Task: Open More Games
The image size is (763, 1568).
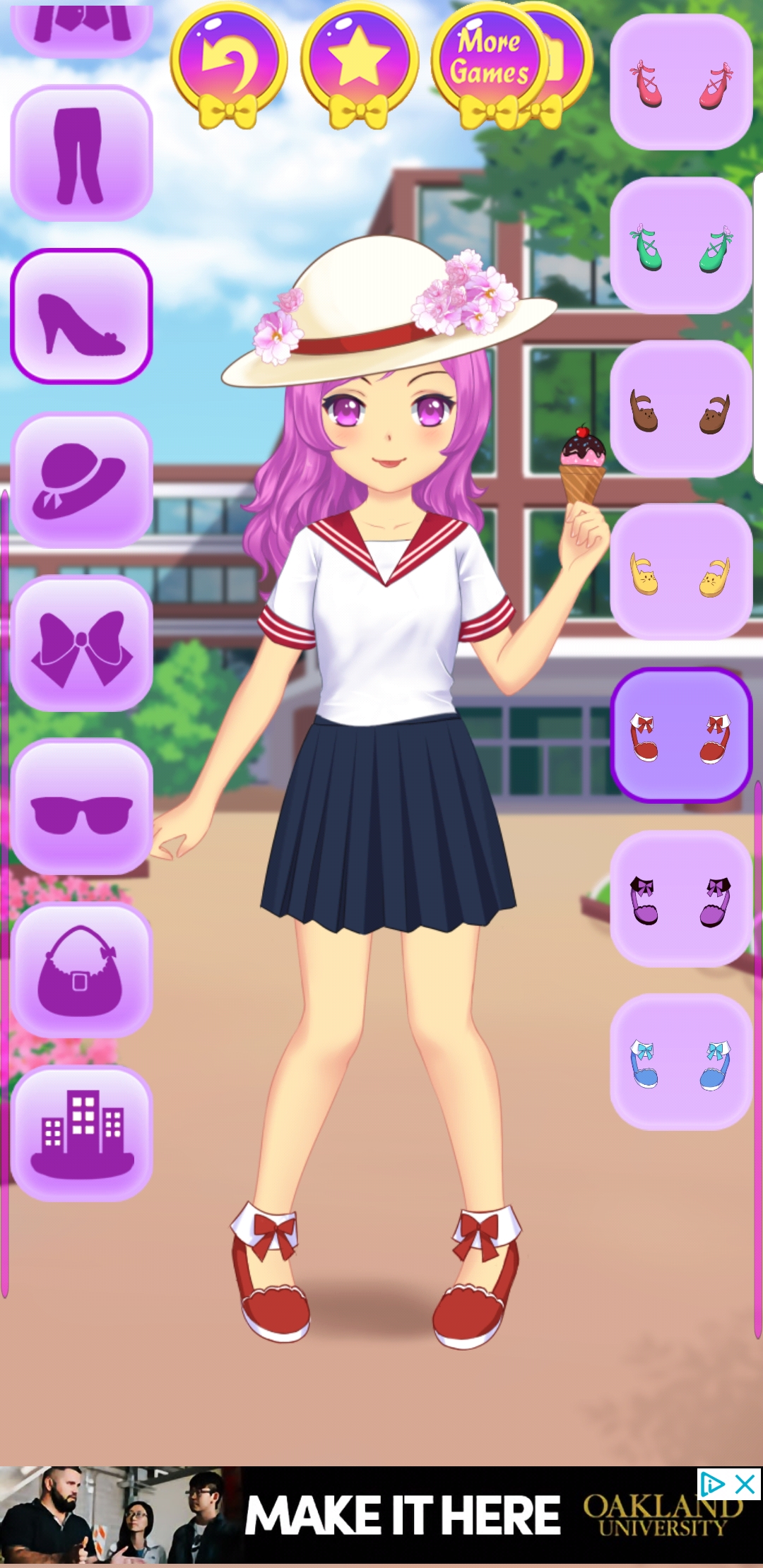Action: [x=489, y=62]
